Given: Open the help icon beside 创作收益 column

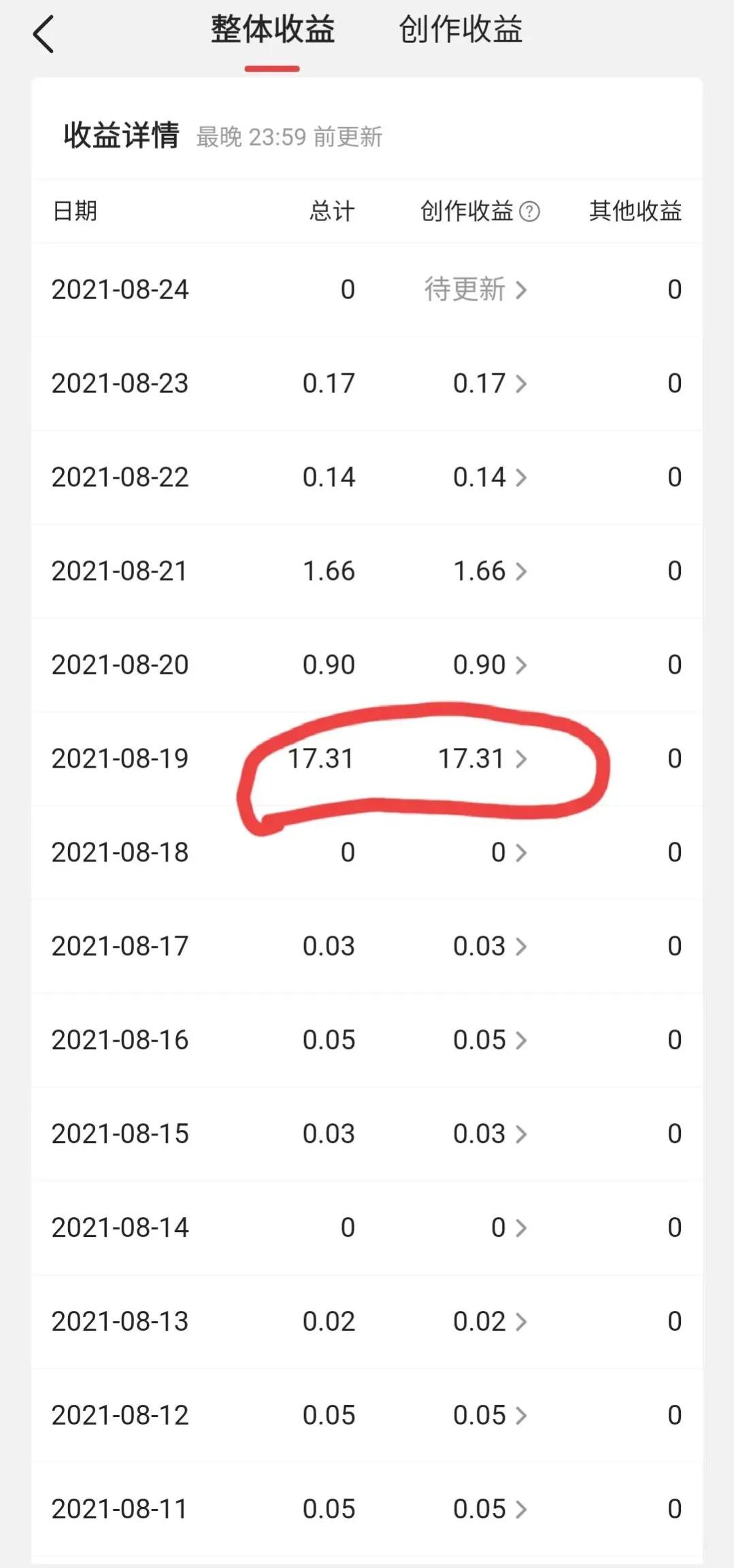Looking at the screenshot, I should tap(529, 212).
